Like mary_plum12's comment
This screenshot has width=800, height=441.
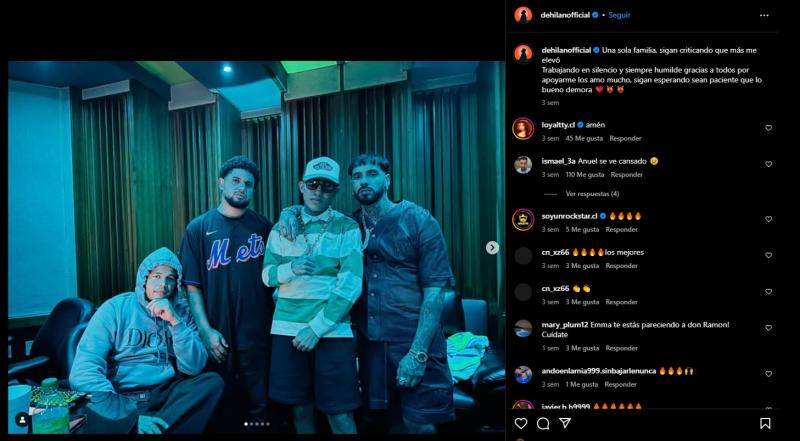(x=768, y=329)
